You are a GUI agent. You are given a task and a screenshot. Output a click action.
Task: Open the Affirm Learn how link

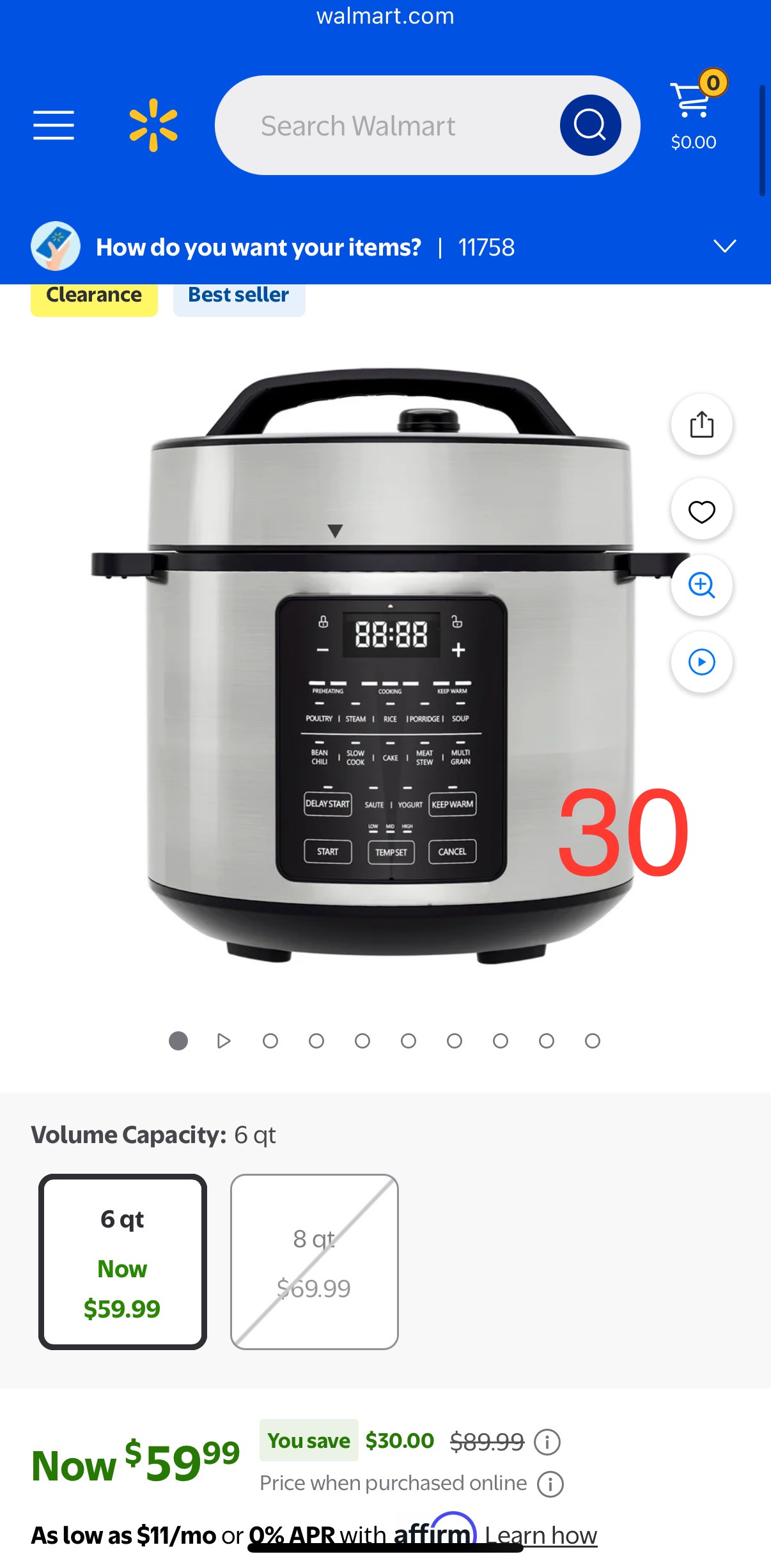tap(541, 1535)
